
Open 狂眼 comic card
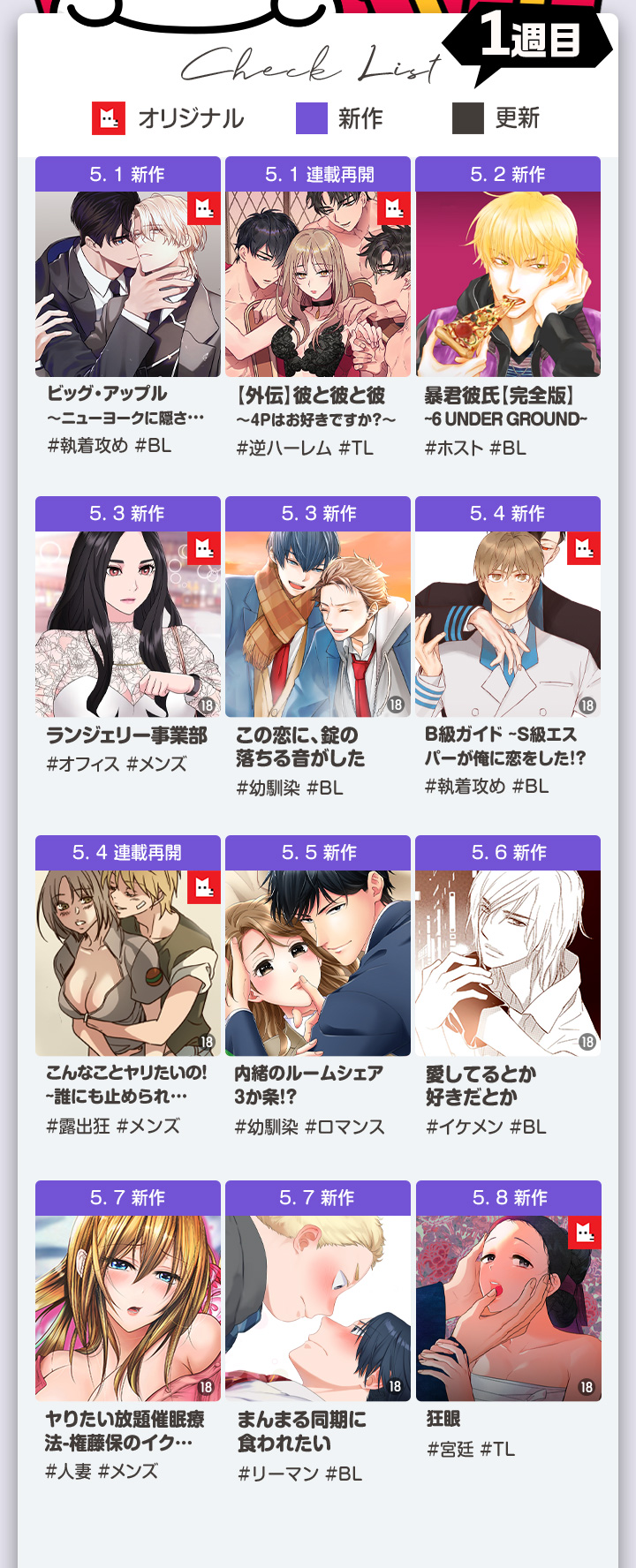point(508,1308)
